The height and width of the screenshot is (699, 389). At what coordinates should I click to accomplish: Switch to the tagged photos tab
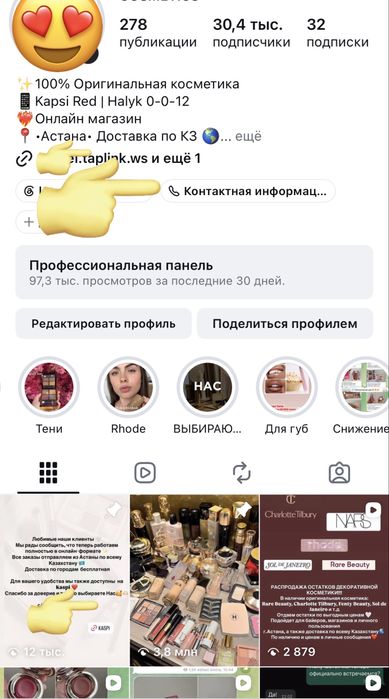coord(339,473)
